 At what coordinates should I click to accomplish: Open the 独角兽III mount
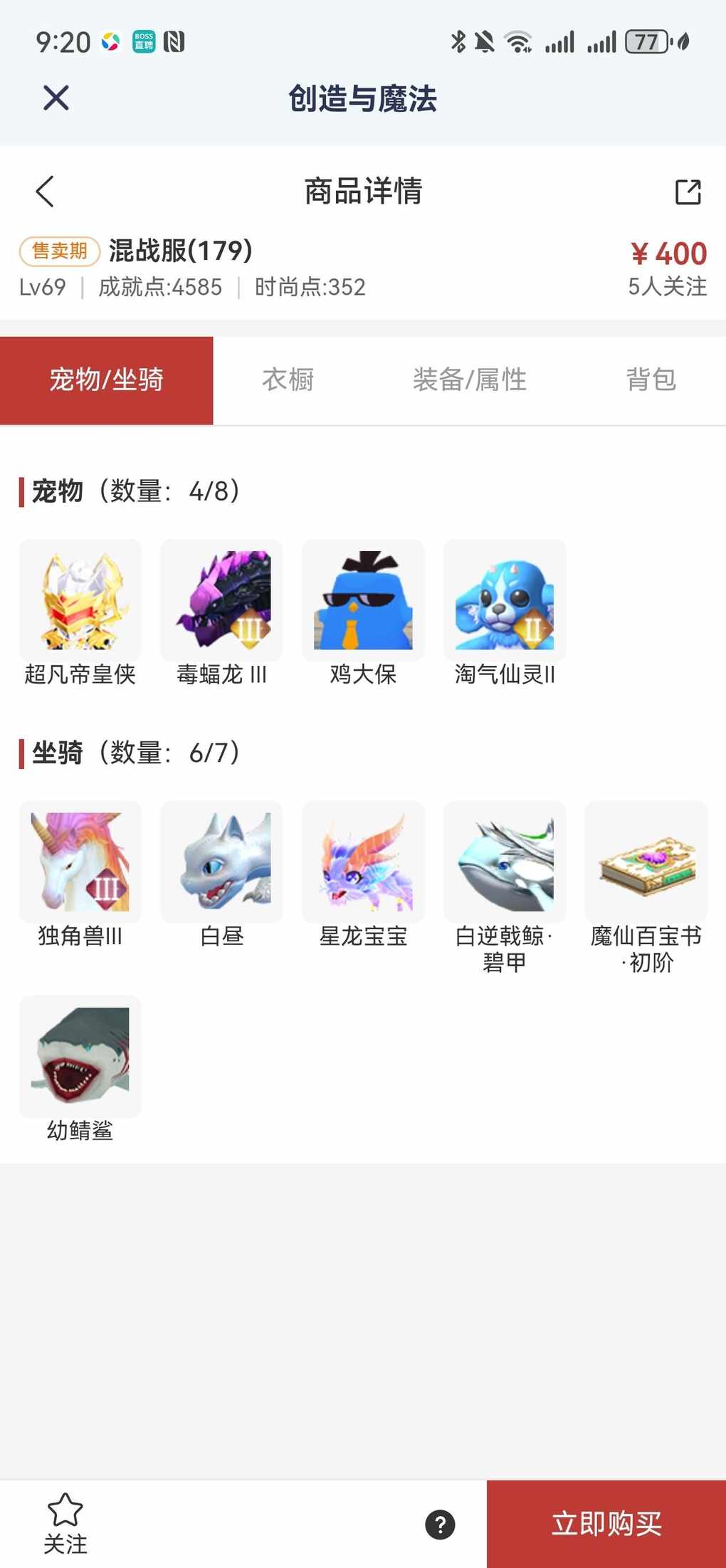[80, 862]
